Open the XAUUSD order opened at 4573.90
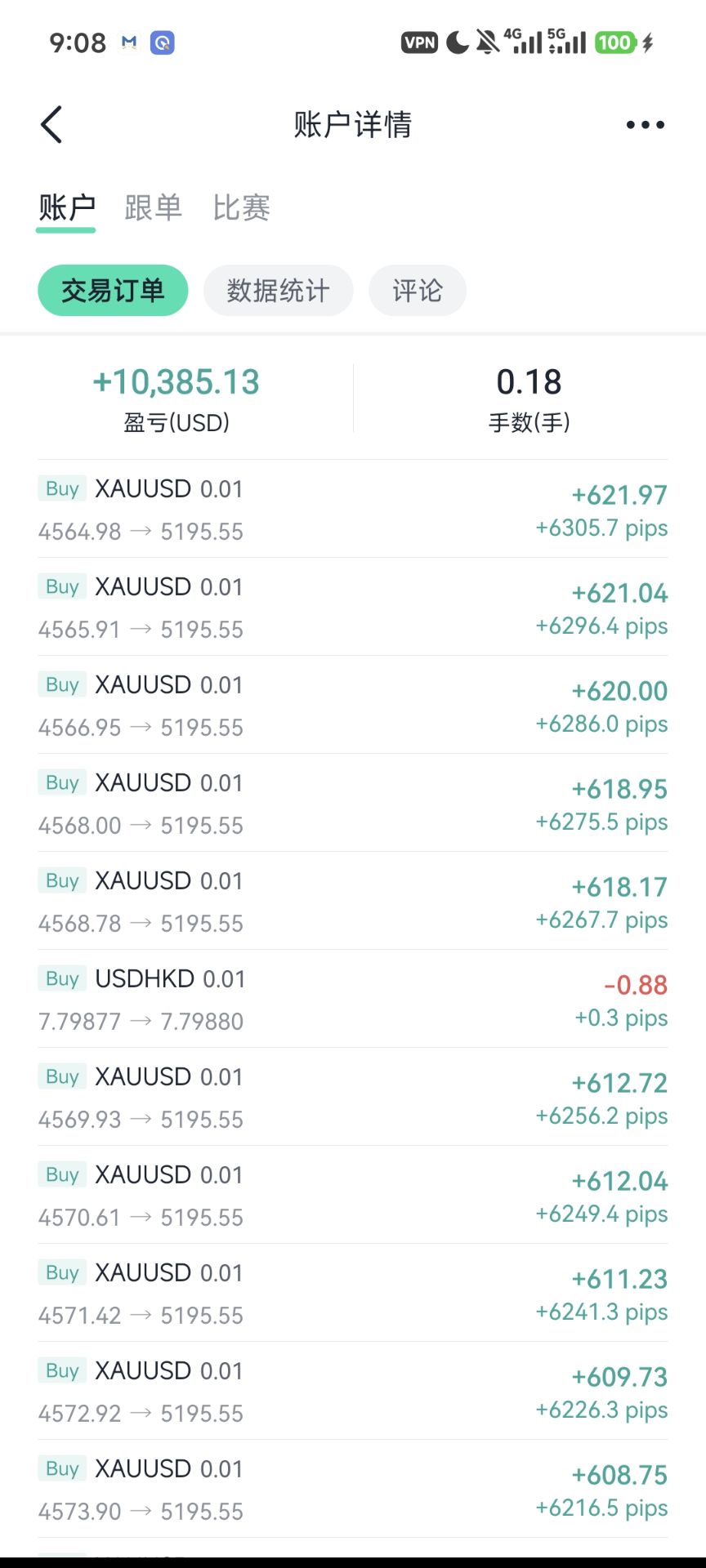Viewport: 706px width, 1568px height. [353, 1490]
